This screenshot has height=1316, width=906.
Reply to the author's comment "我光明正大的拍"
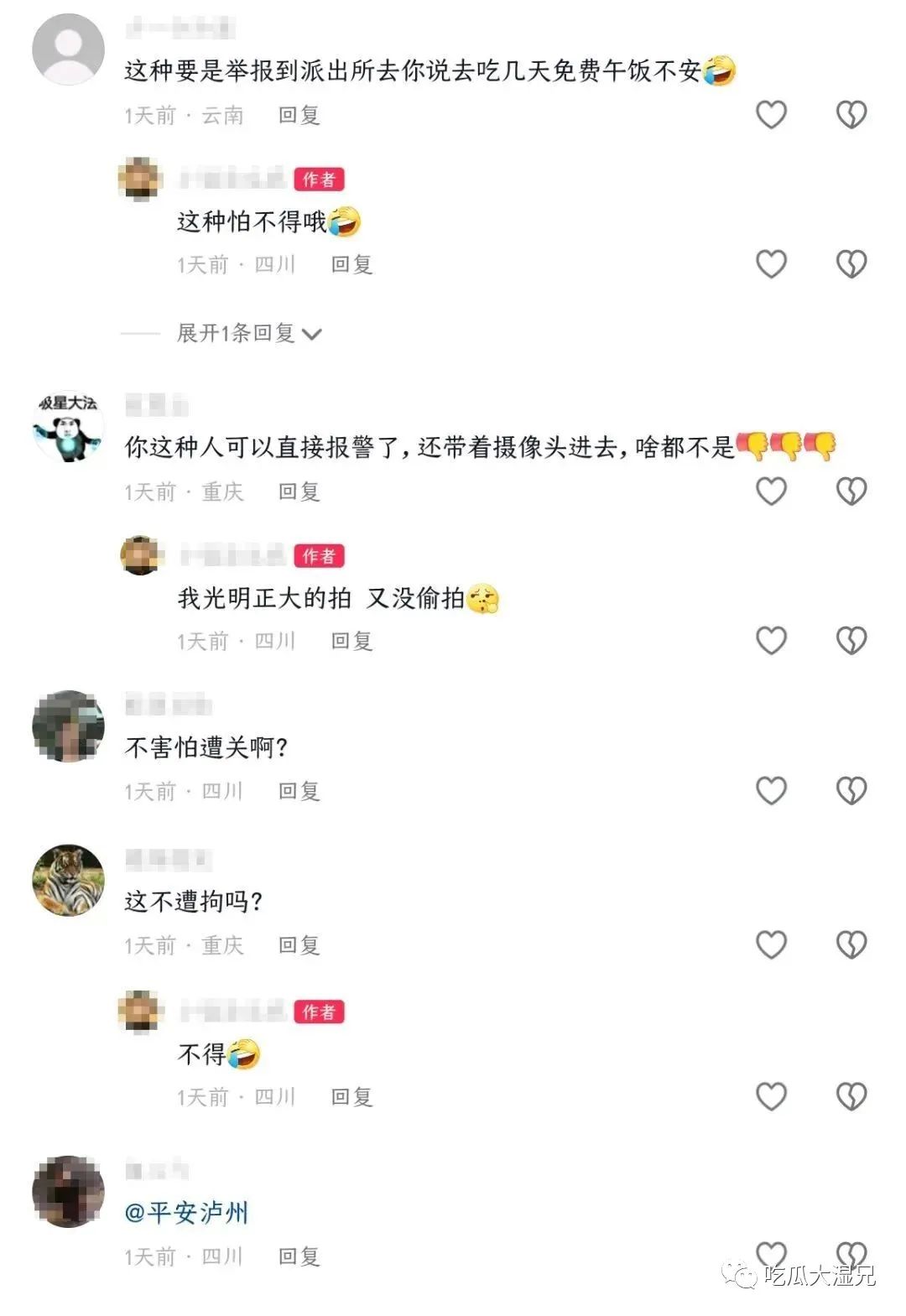pos(351,641)
